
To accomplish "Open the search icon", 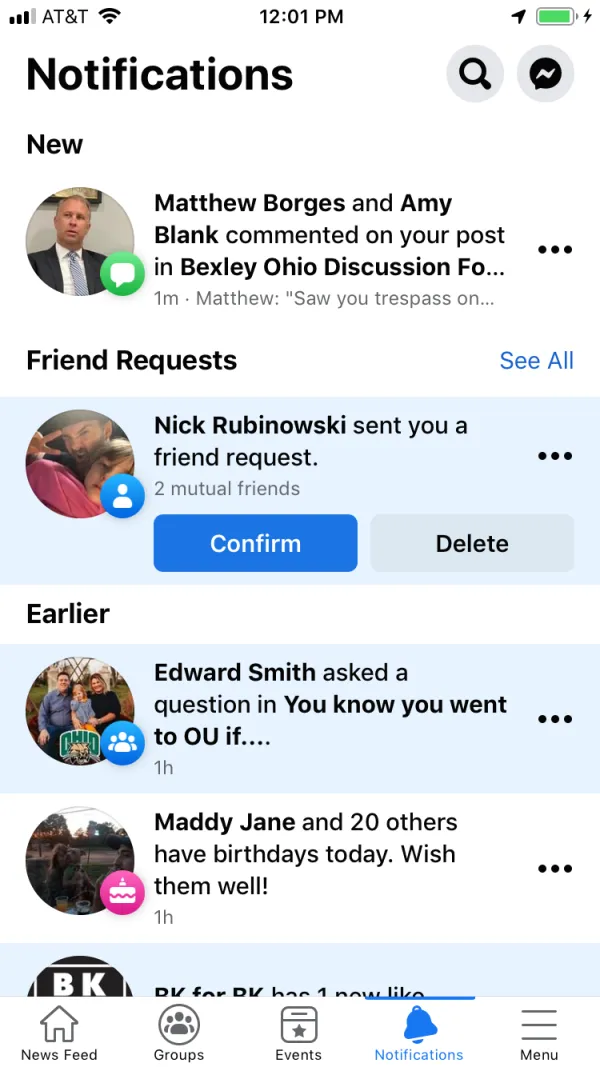I will 475,73.
